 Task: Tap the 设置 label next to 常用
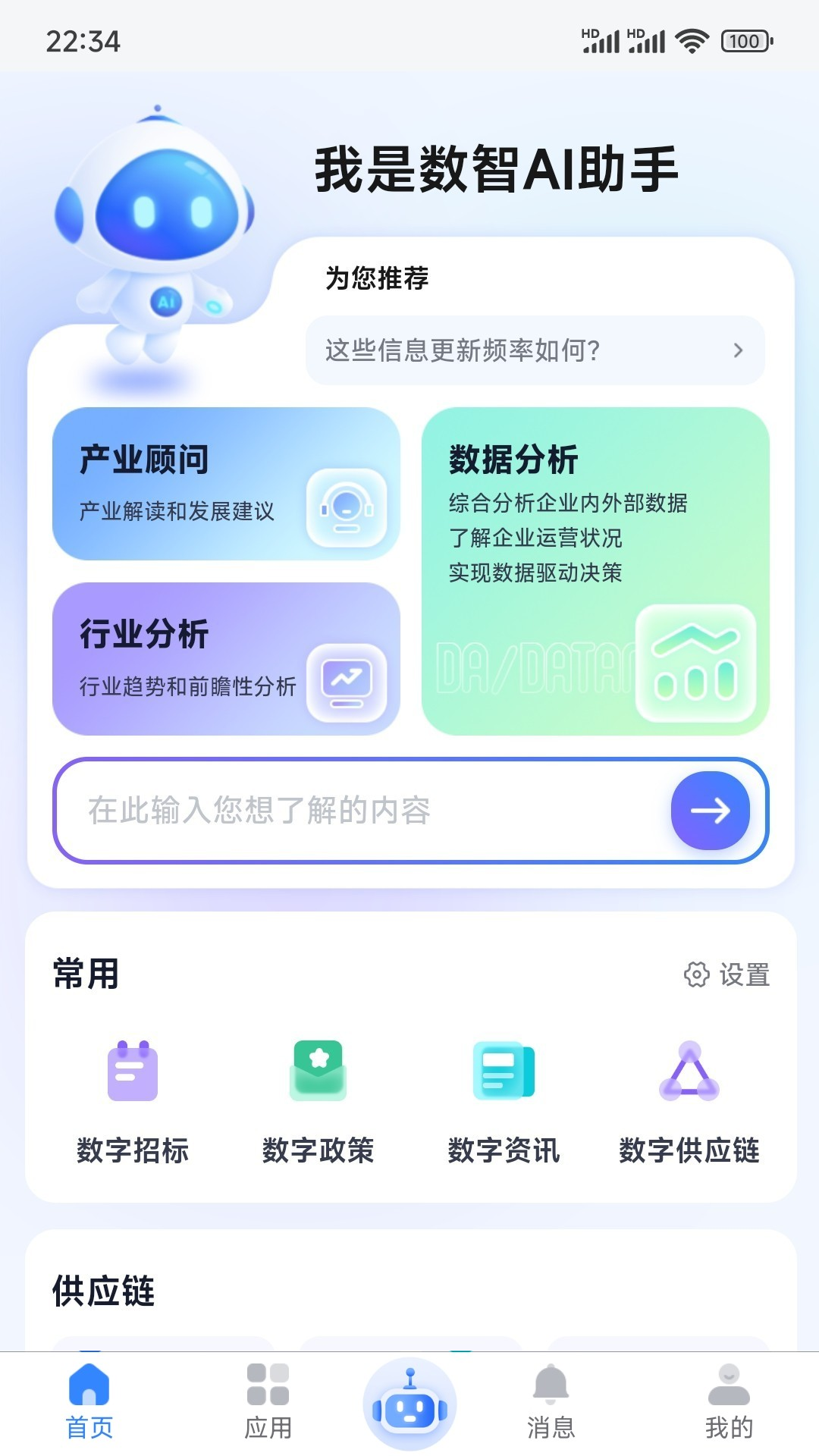745,973
